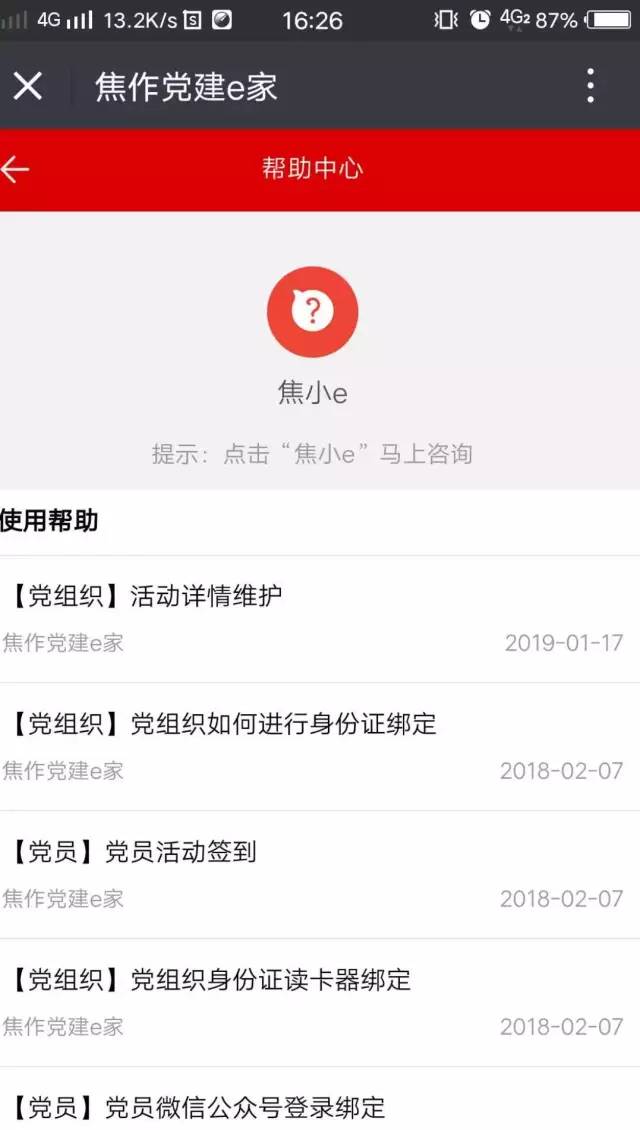Open 党组织如何进行身份证绑定 article

point(225,724)
